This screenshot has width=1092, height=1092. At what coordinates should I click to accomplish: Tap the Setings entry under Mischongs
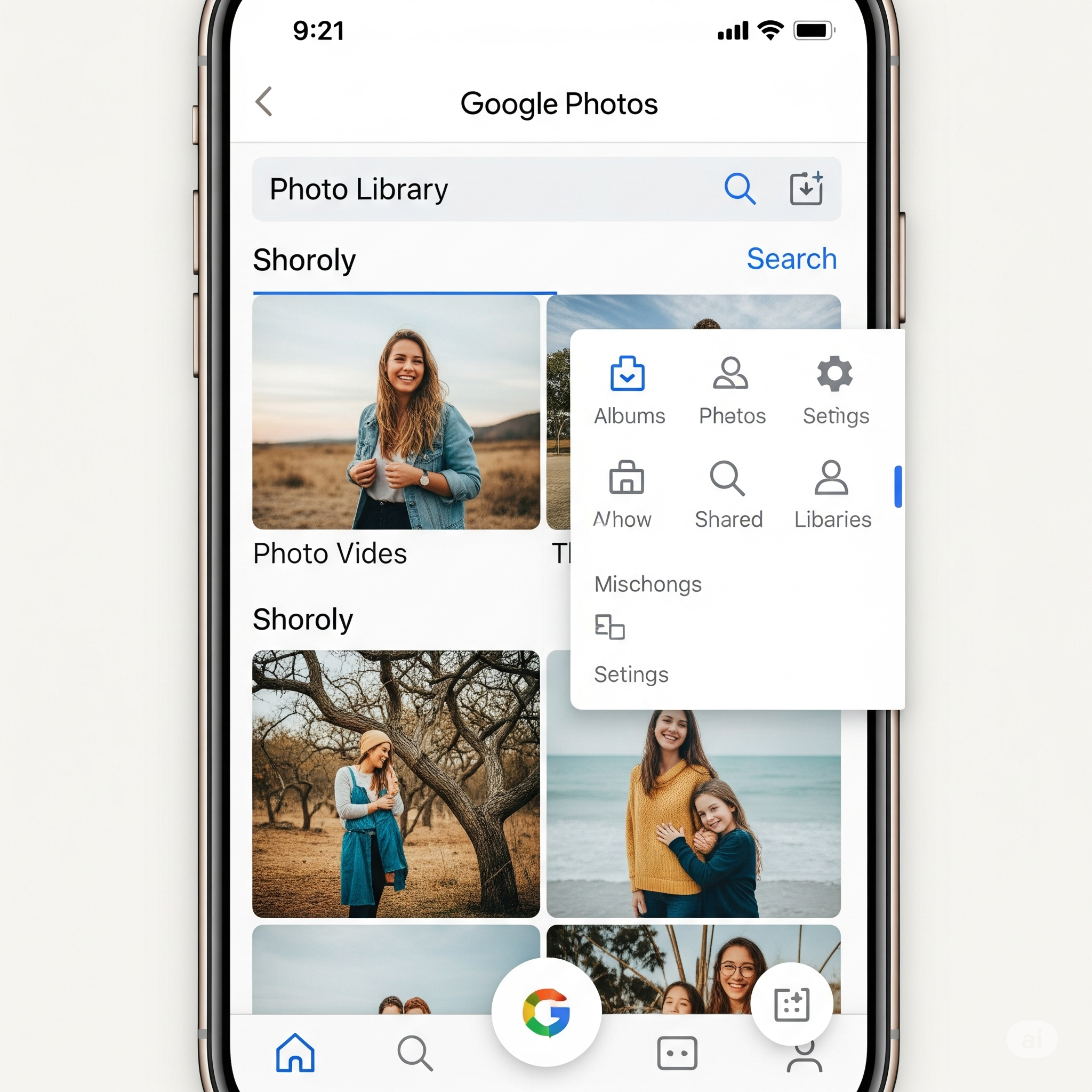[x=630, y=674]
